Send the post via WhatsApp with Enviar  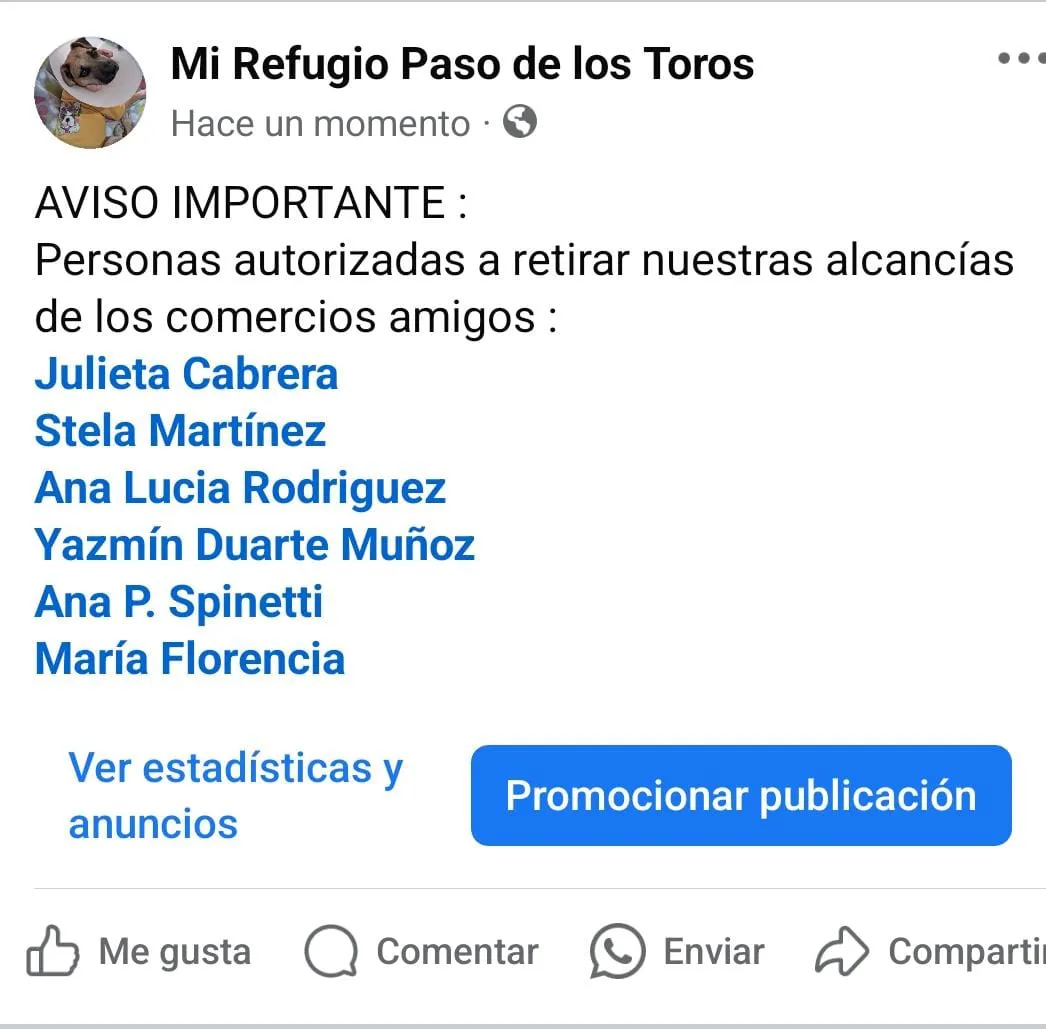pyautogui.click(x=677, y=951)
